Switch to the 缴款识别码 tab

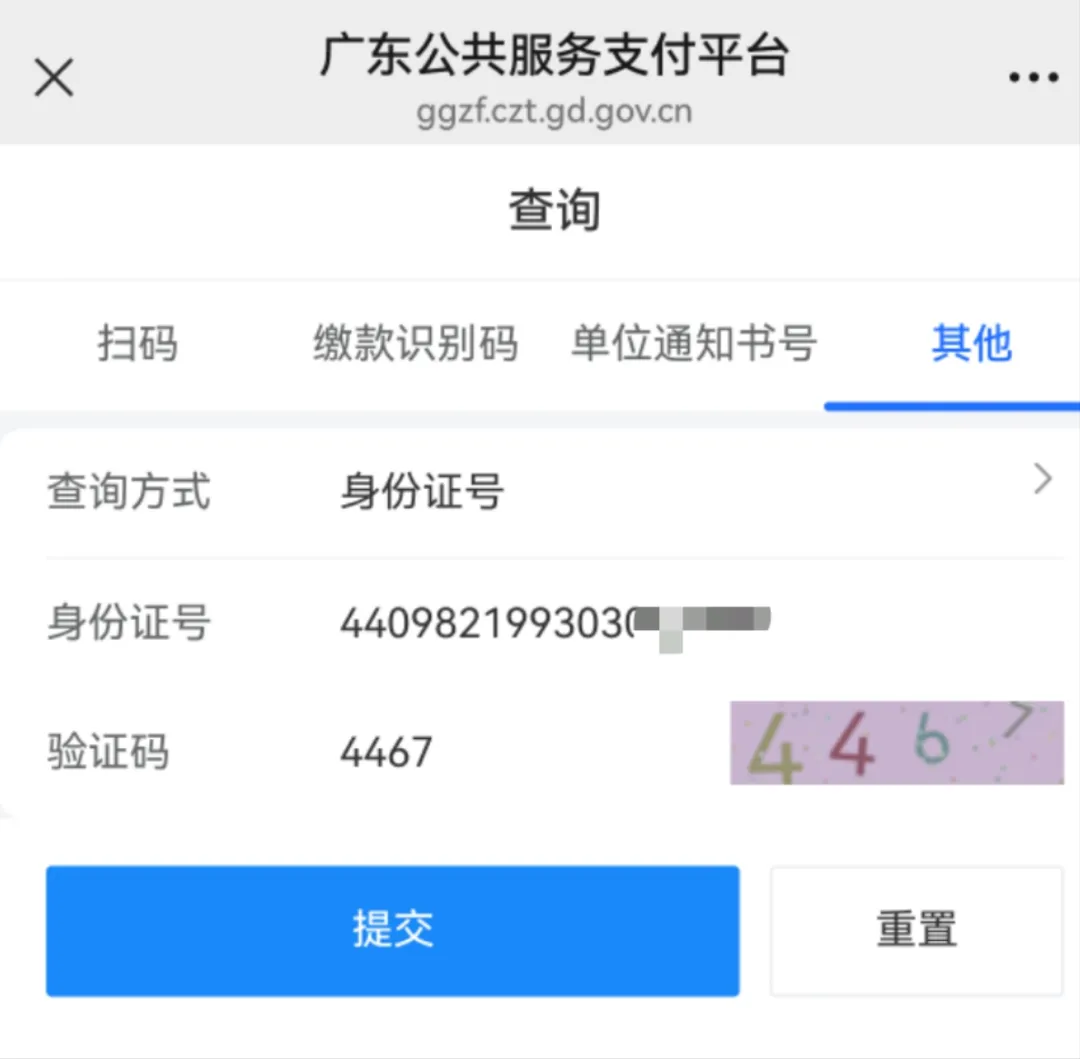tap(415, 343)
